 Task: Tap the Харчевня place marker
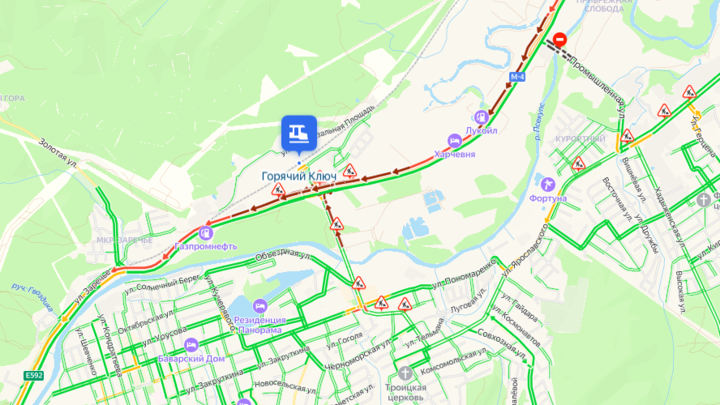pyautogui.click(x=454, y=139)
